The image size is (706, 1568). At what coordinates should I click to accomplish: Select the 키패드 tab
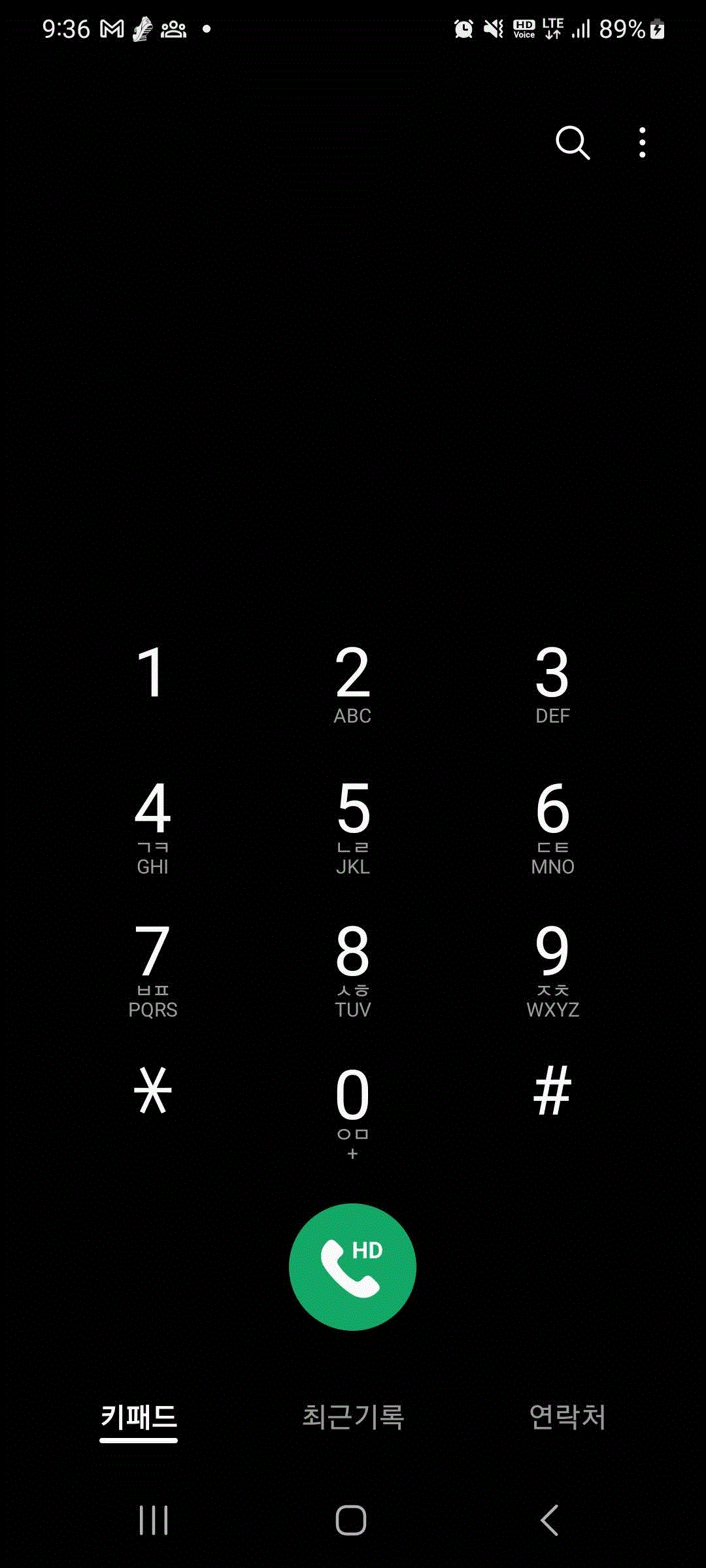pos(139,1416)
